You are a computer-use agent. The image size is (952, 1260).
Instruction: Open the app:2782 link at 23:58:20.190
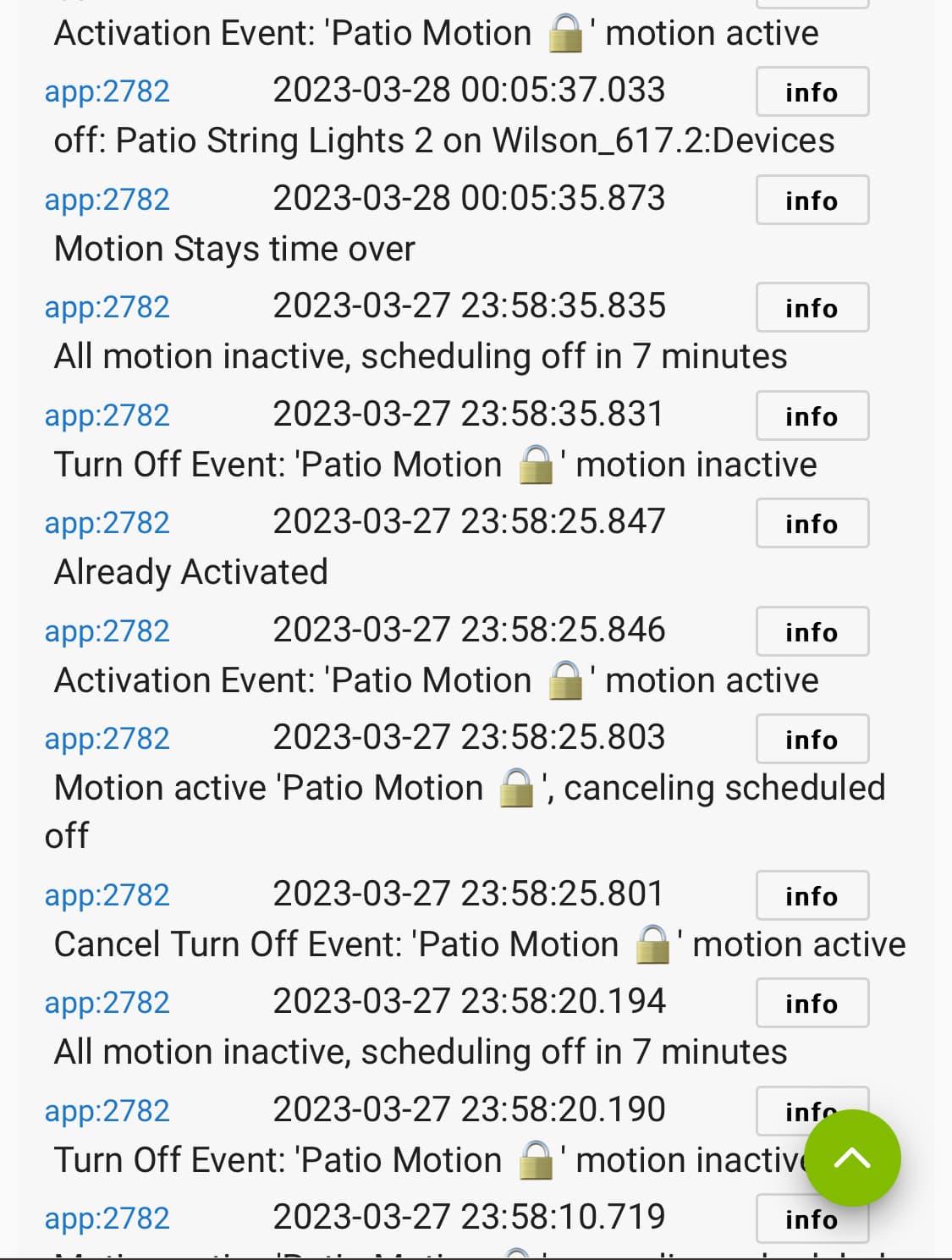point(107,1111)
